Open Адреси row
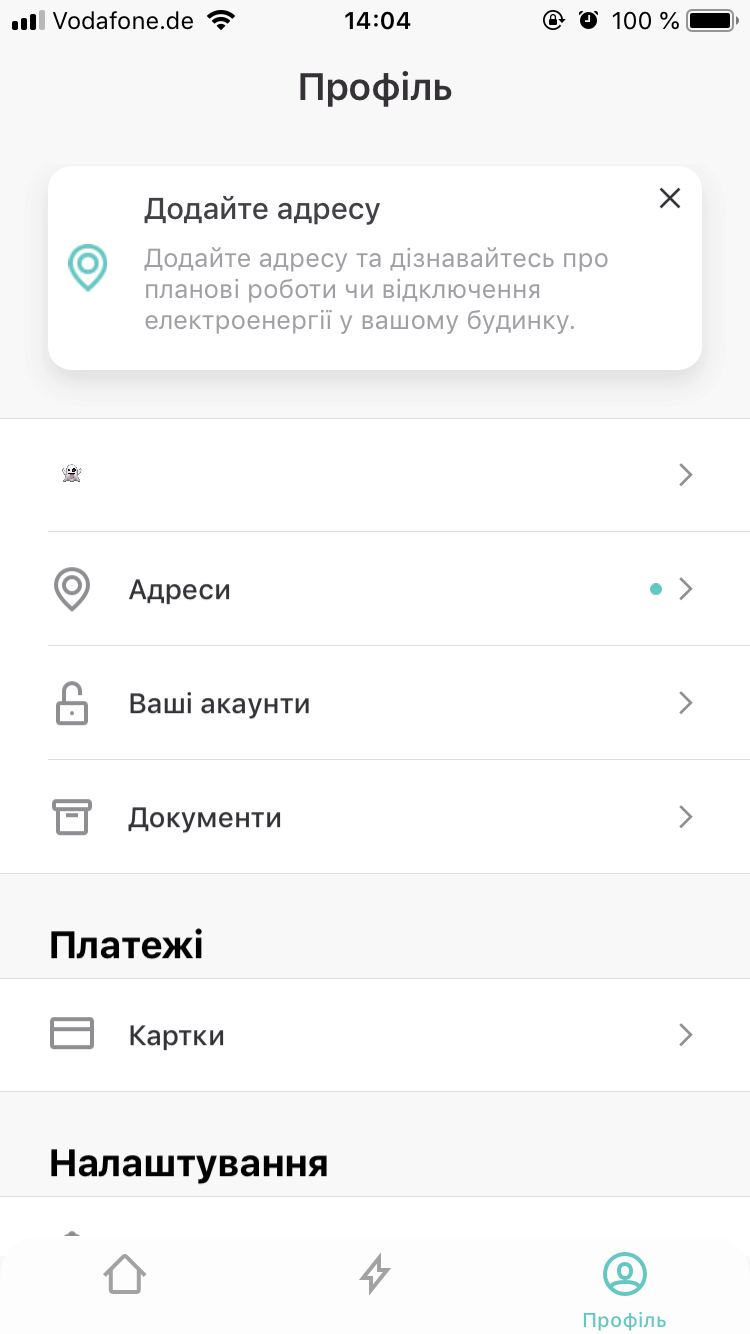 375,589
